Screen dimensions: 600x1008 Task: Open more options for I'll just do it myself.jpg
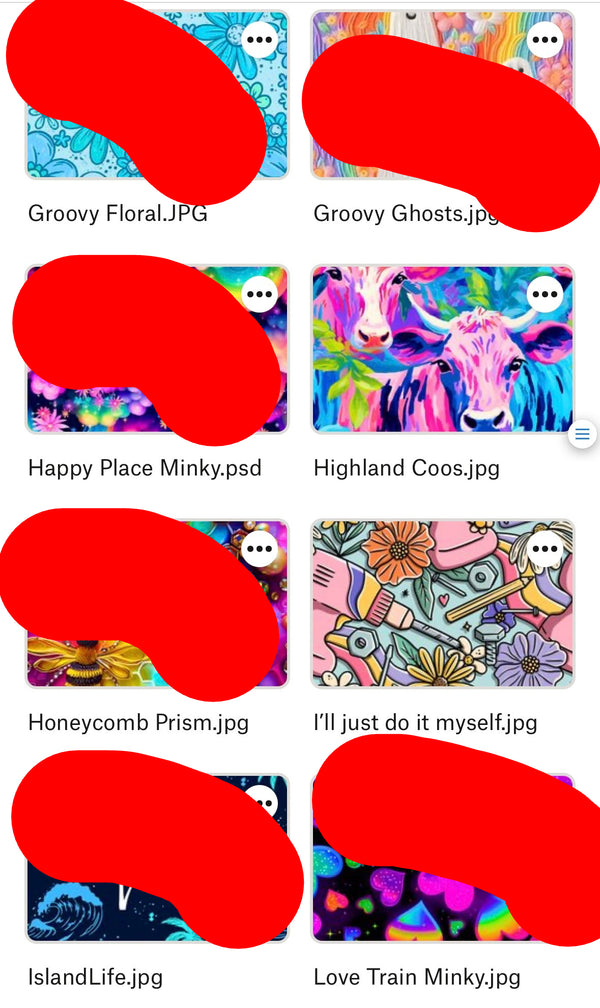point(545,548)
